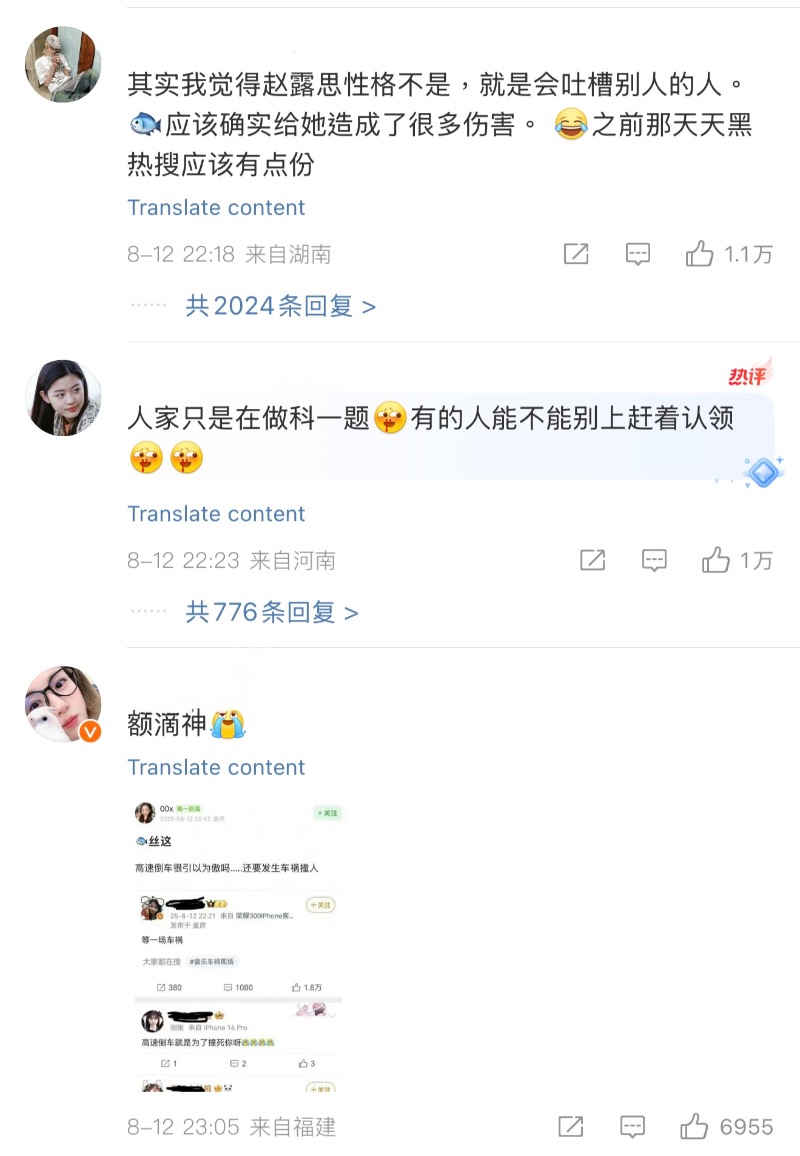Image resolution: width=800 pixels, height=1156 pixels.
Task: Open the verified avatar of 额滴神 commenter
Action: click(x=62, y=704)
